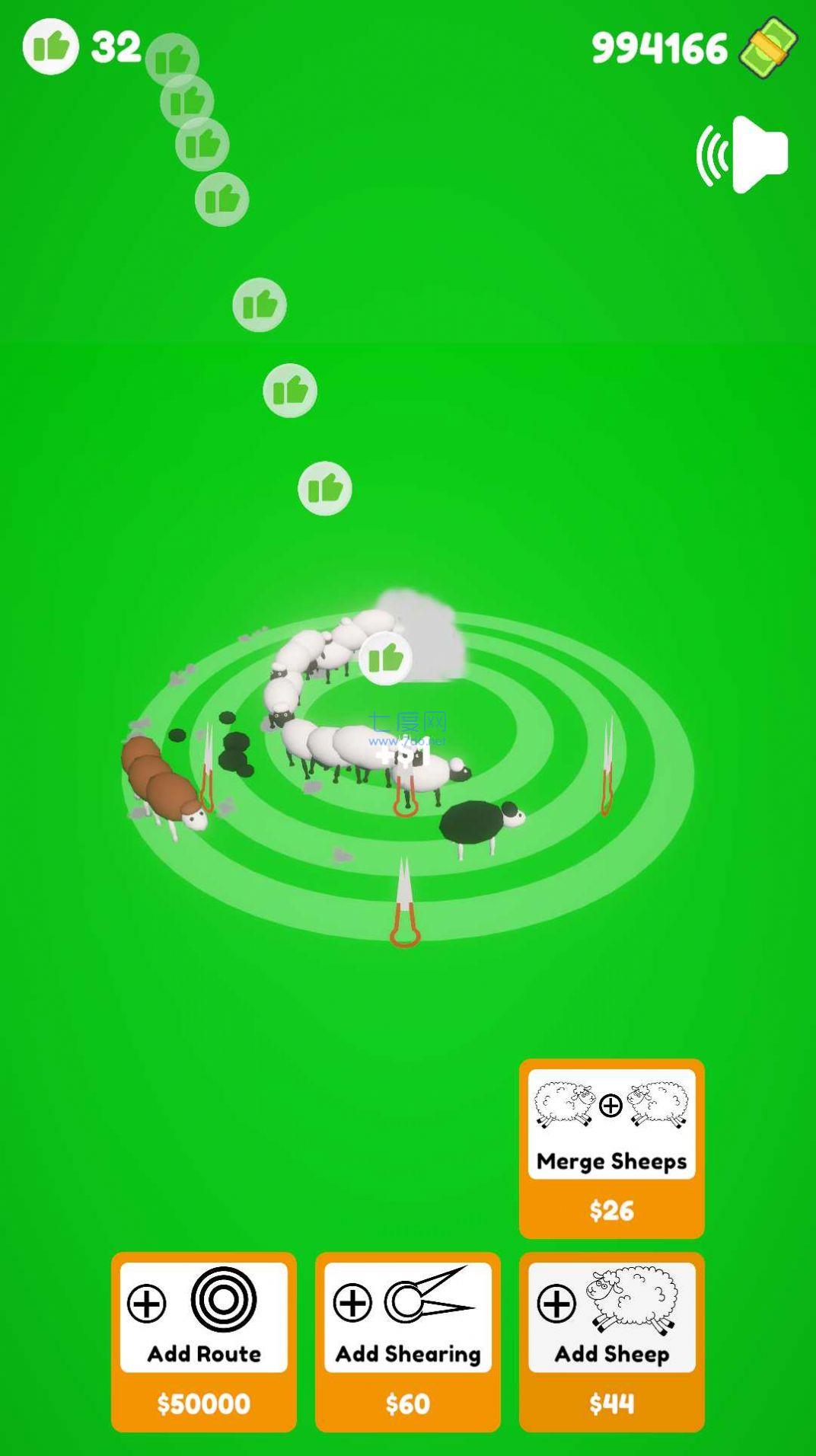Viewport: 816px width, 1456px height.
Task: Mute the game sound
Action: point(743,155)
